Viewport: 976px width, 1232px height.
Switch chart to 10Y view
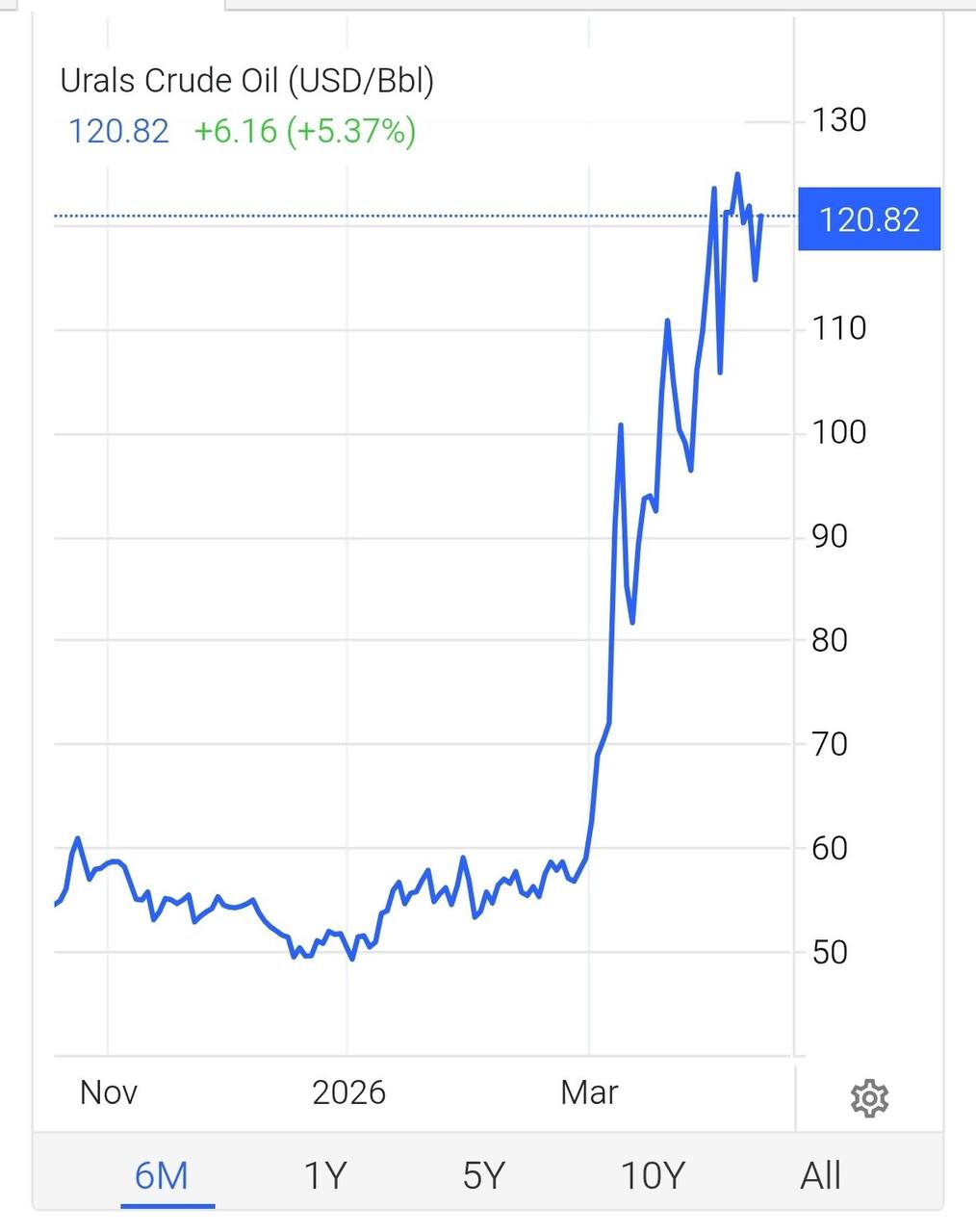pyautogui.click(x=653, y=1175)
